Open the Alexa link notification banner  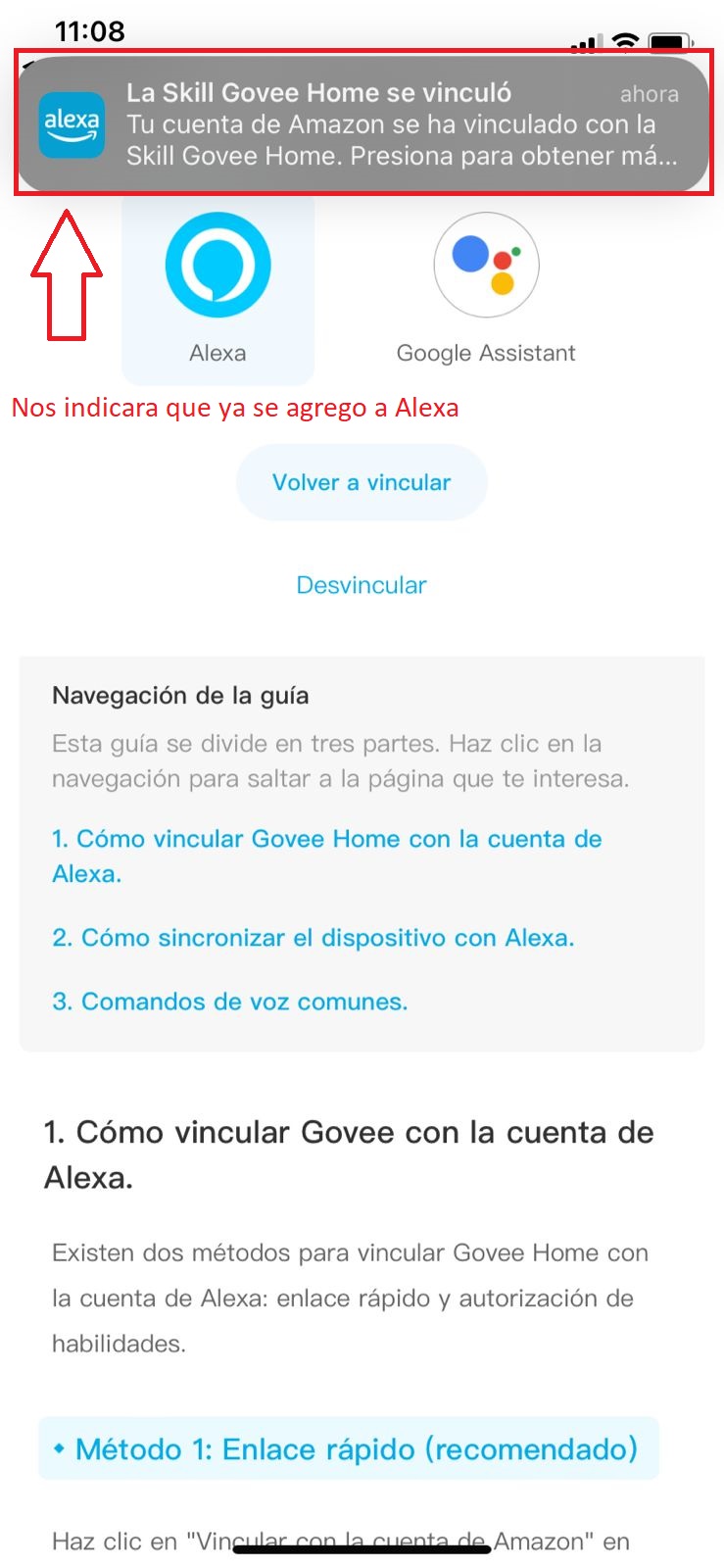[x=362, y=123]
